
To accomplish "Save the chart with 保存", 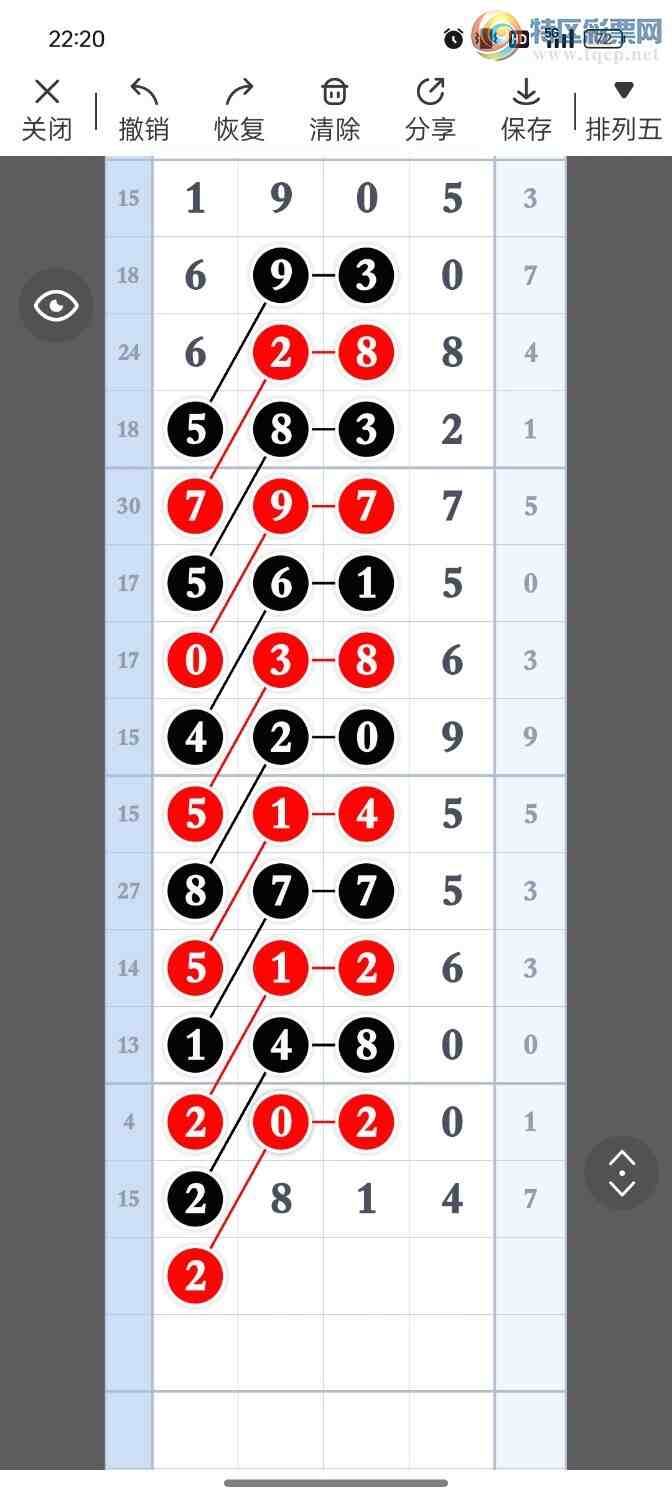I will click(x=526, y=110).
